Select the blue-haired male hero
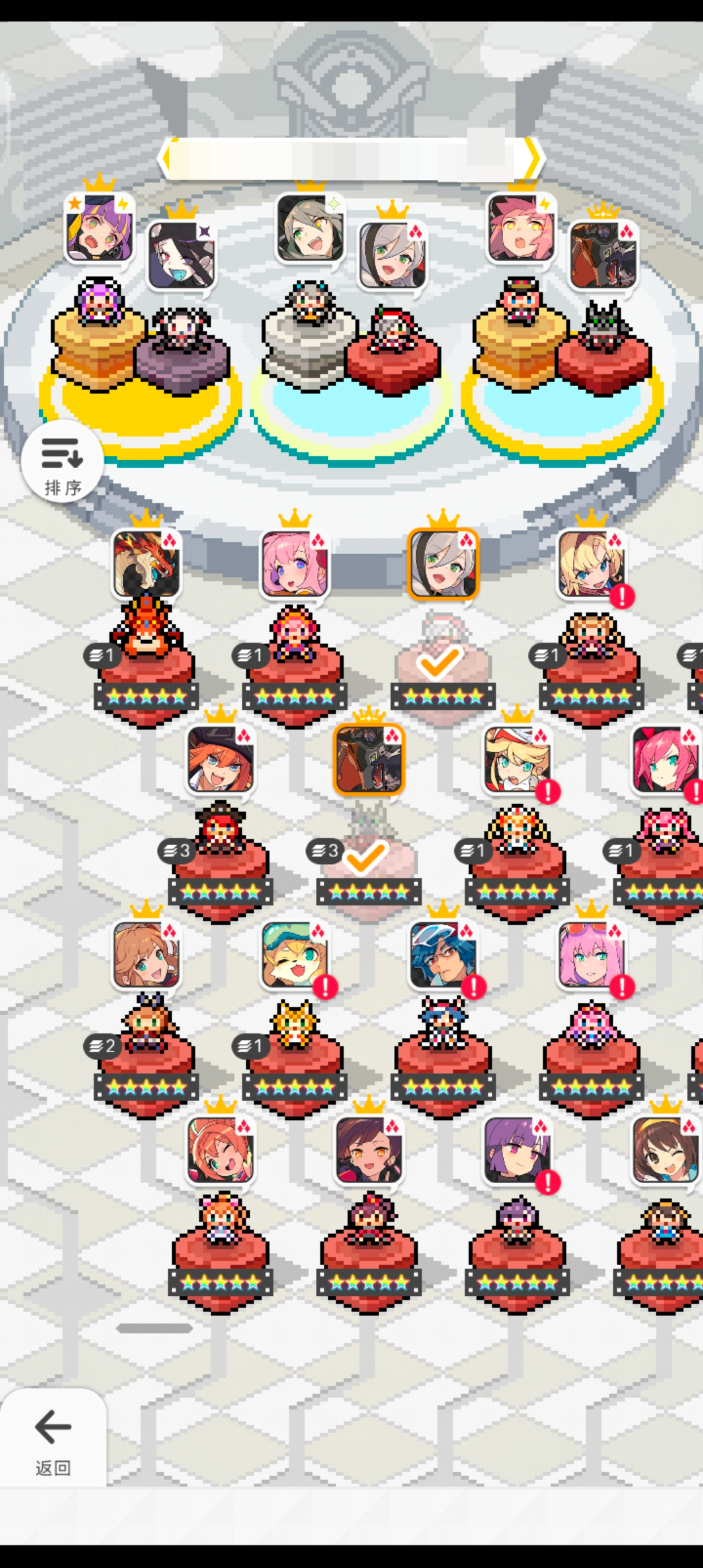The height and width of the screenshot is (1568, 703). [x=443, y=955]
